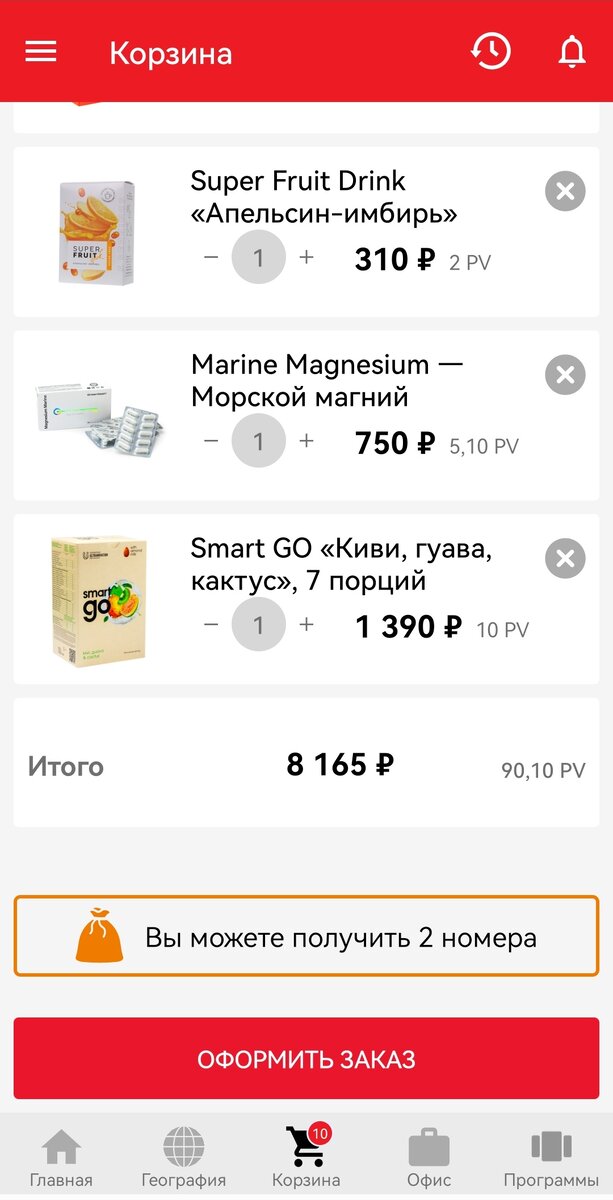Open the notifications bell
The height and width of the screenshot is (1200, 613).
tap(571, 52)
